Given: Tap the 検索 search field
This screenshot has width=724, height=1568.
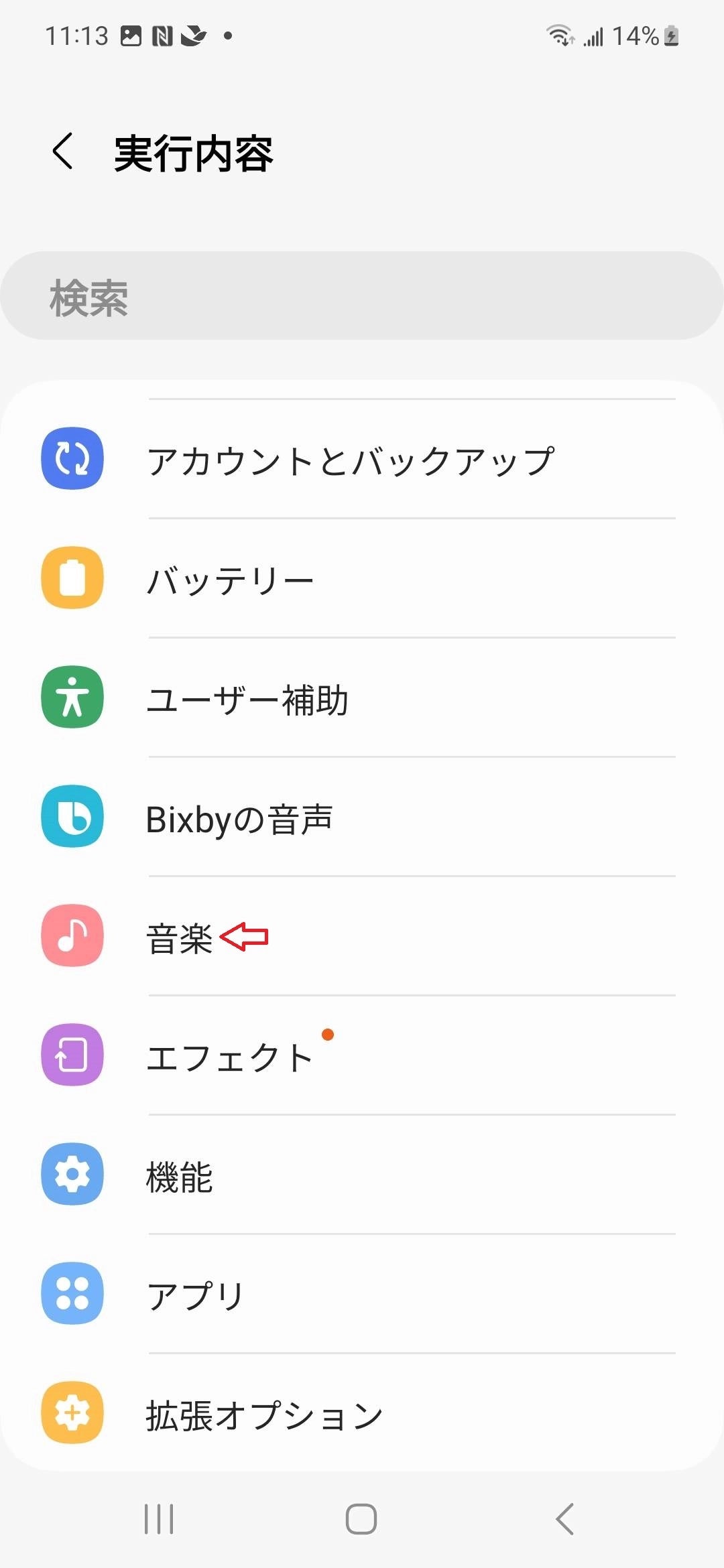Looking at the screenshot, I should click(x=362, y=296).
